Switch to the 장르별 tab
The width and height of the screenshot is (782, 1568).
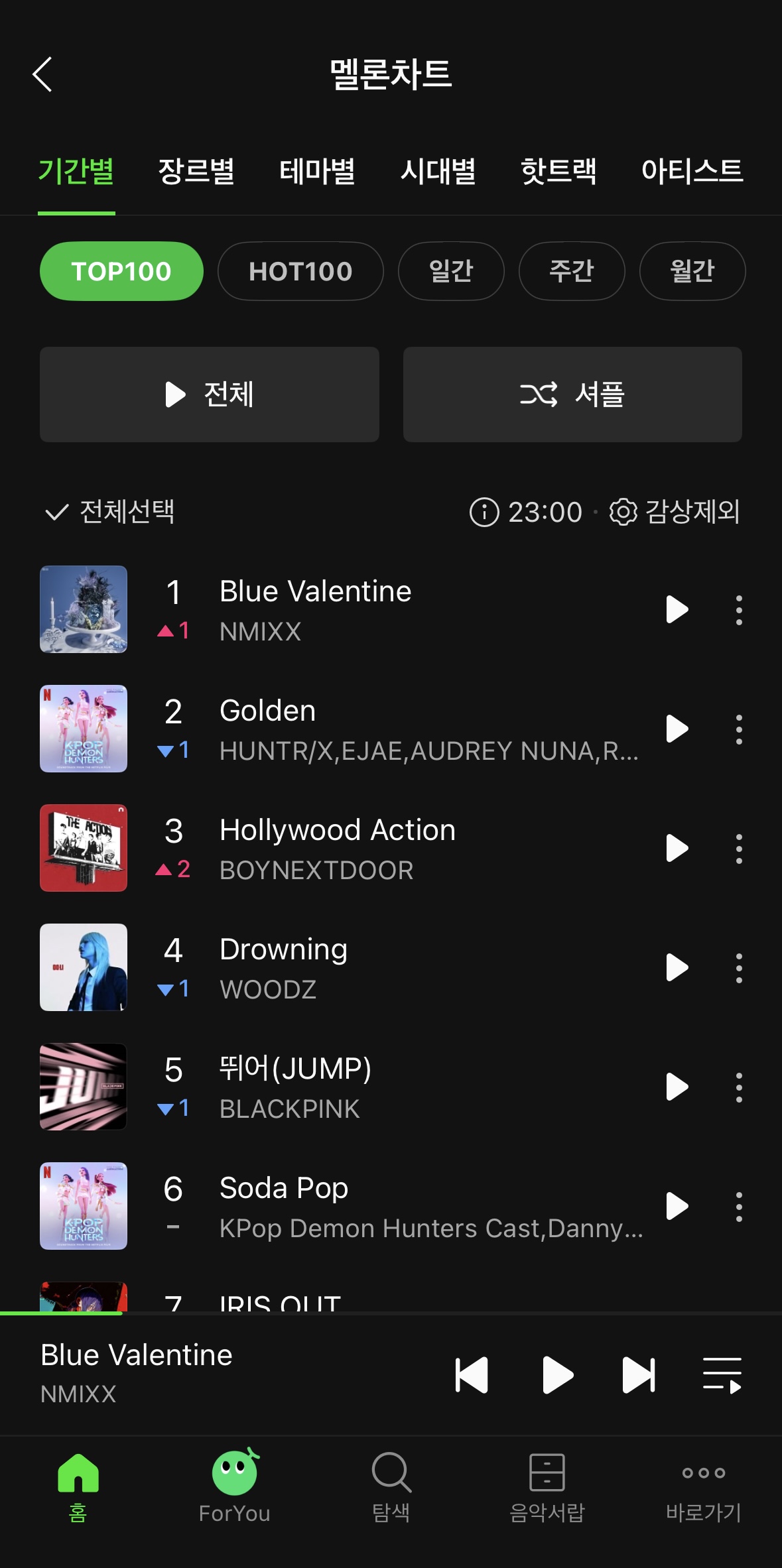pyautogui.click(x=196, y=171)
